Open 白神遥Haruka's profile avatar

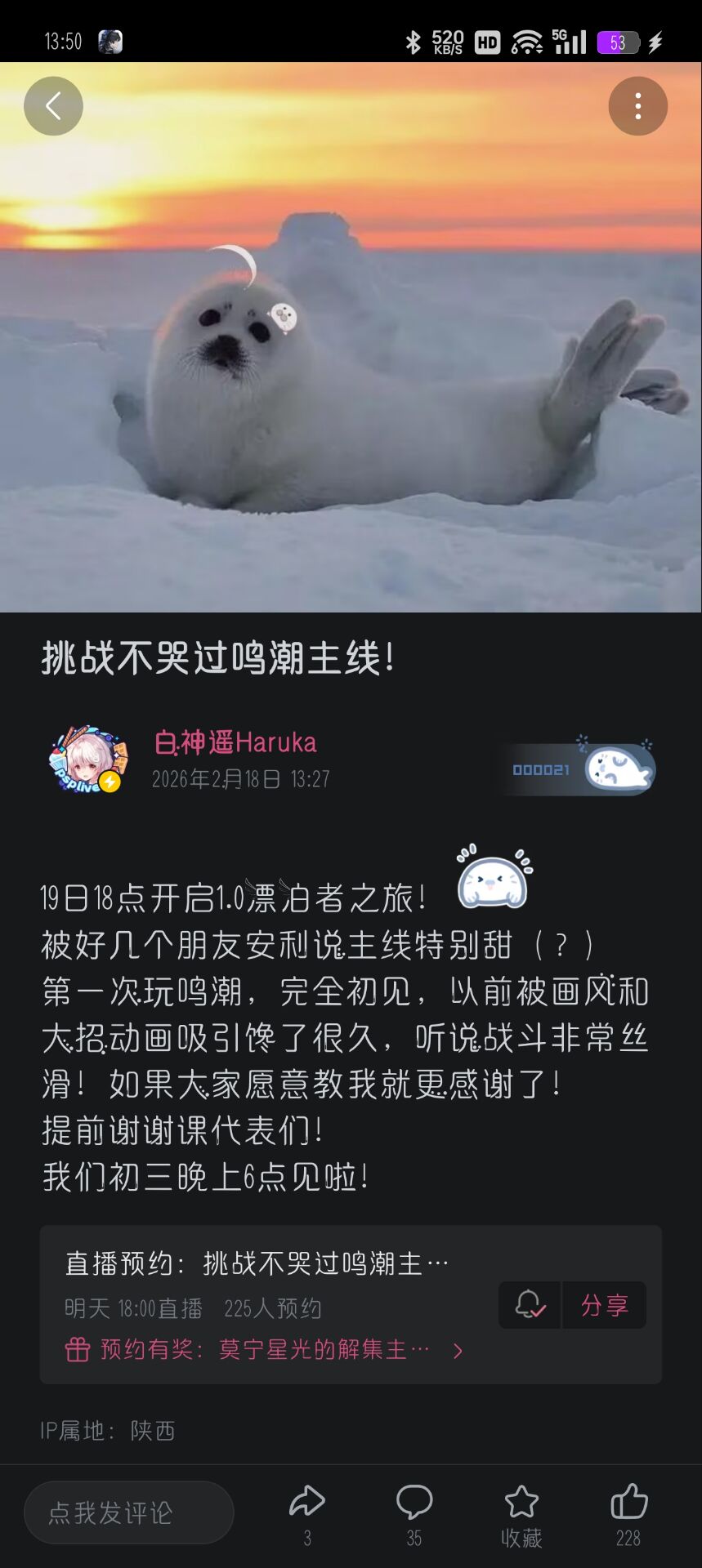point(86,759)
